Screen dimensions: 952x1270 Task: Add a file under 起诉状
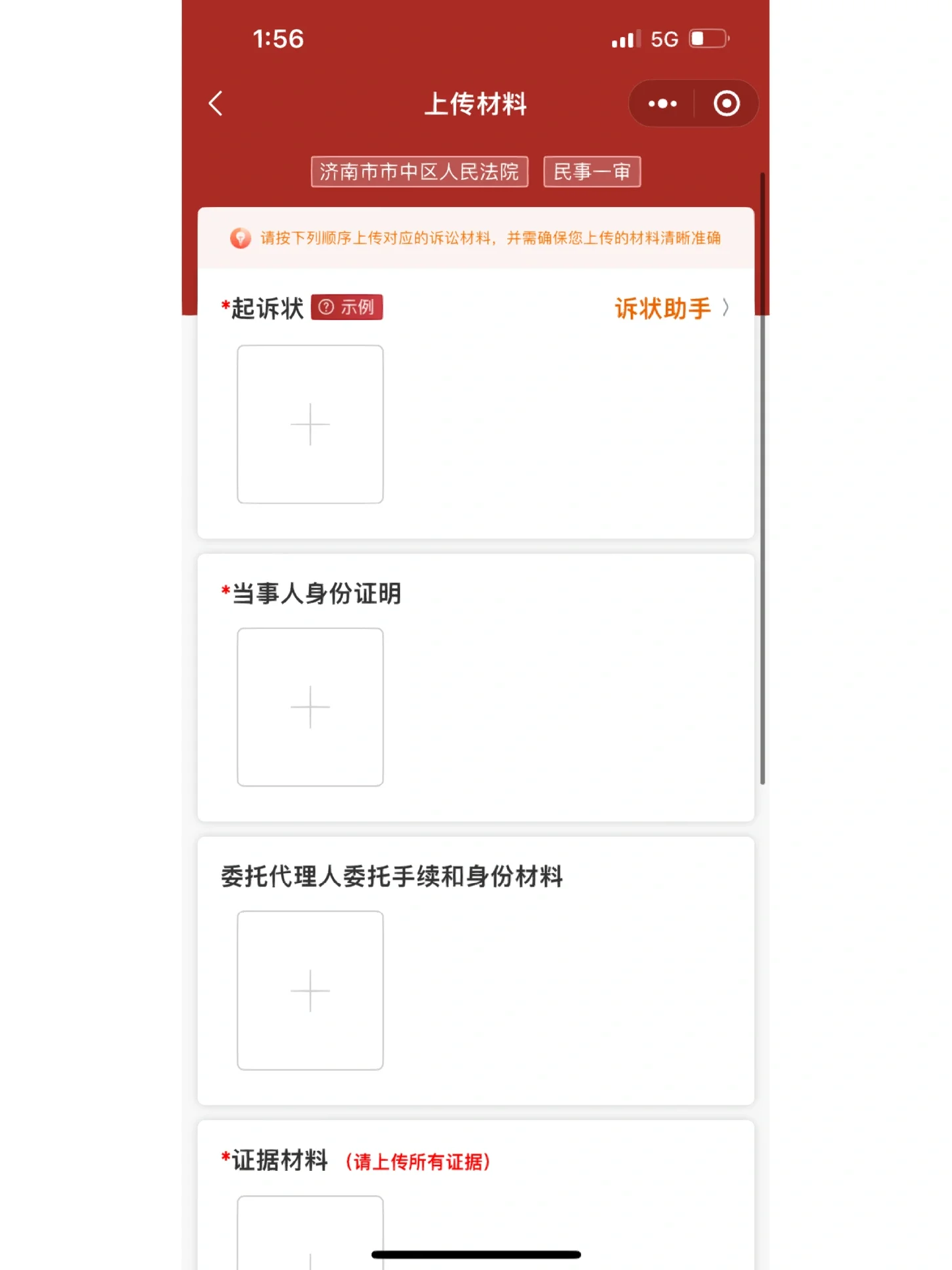(x=310, y=424)
